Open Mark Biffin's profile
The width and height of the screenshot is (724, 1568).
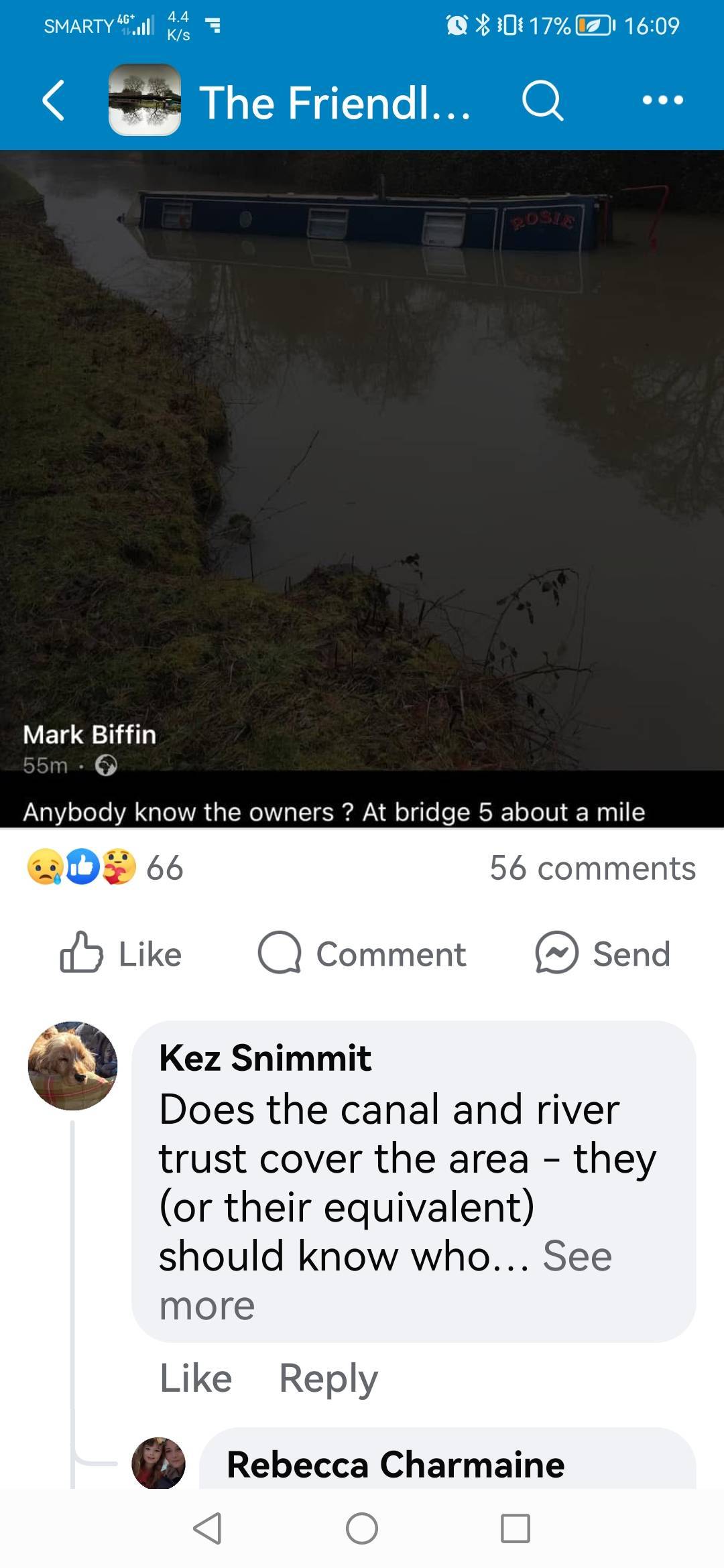(89, 734)
